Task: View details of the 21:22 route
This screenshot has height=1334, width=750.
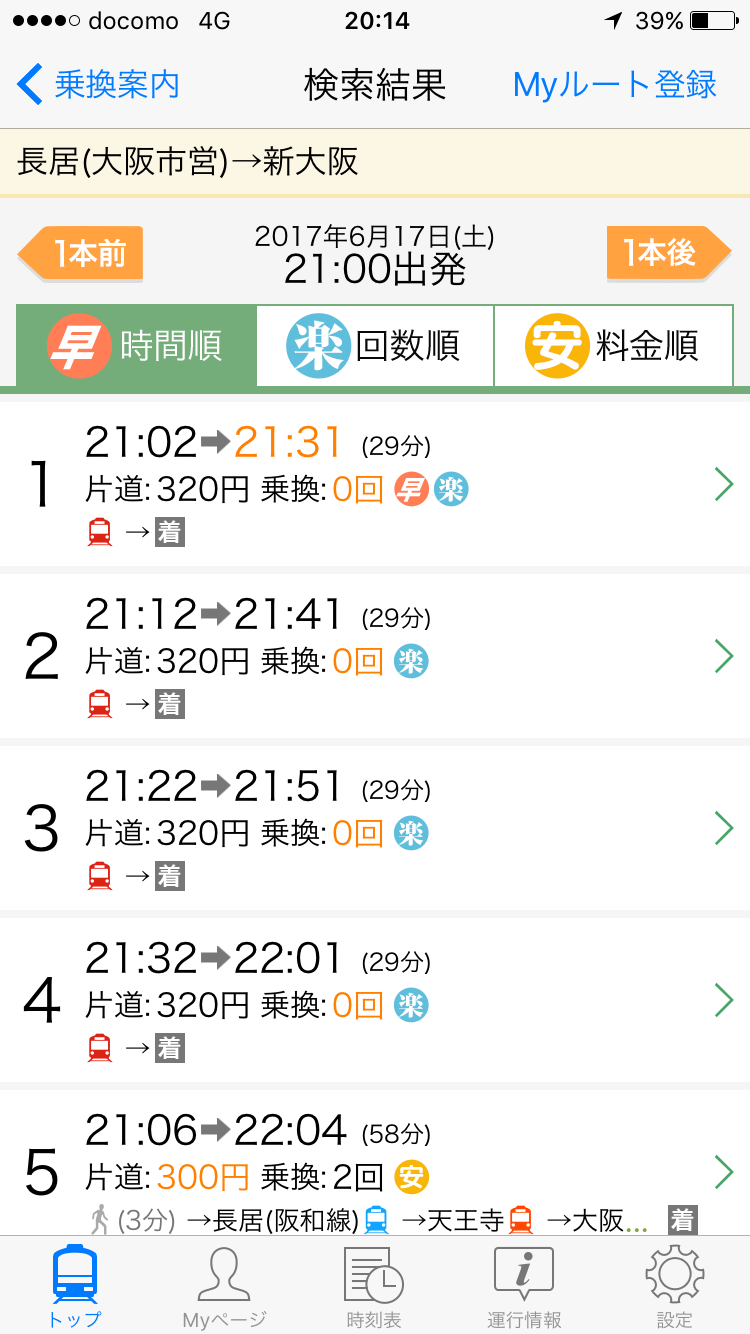Action: tap(375, 829)
